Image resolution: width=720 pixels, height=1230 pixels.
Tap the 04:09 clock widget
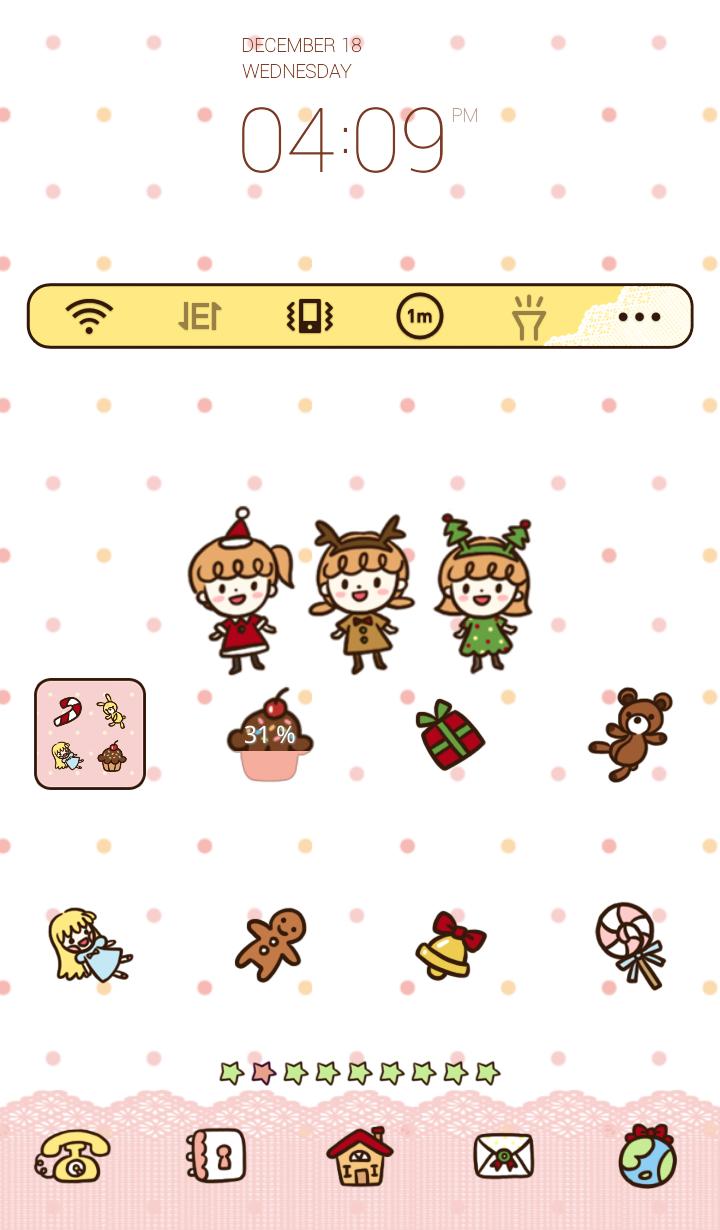click(x=343, y=140)
